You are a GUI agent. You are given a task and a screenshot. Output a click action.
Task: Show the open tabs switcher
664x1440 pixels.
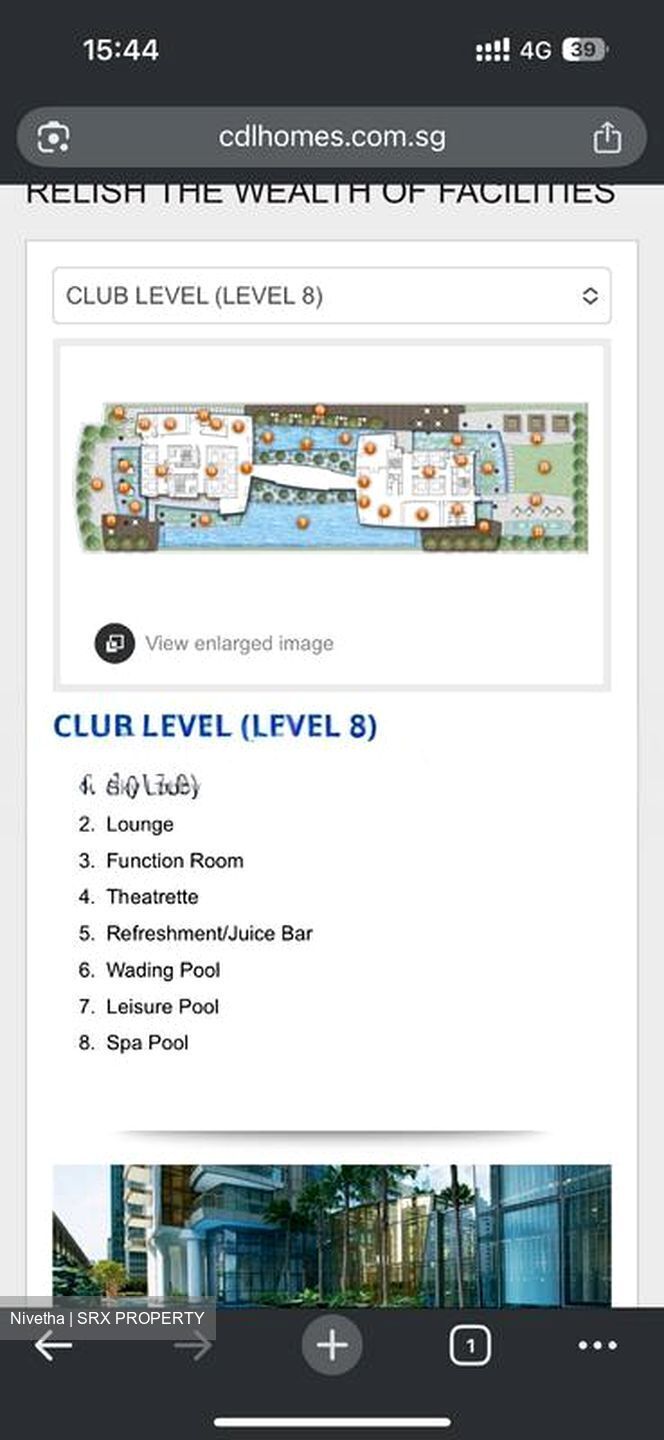point(470,1346)
